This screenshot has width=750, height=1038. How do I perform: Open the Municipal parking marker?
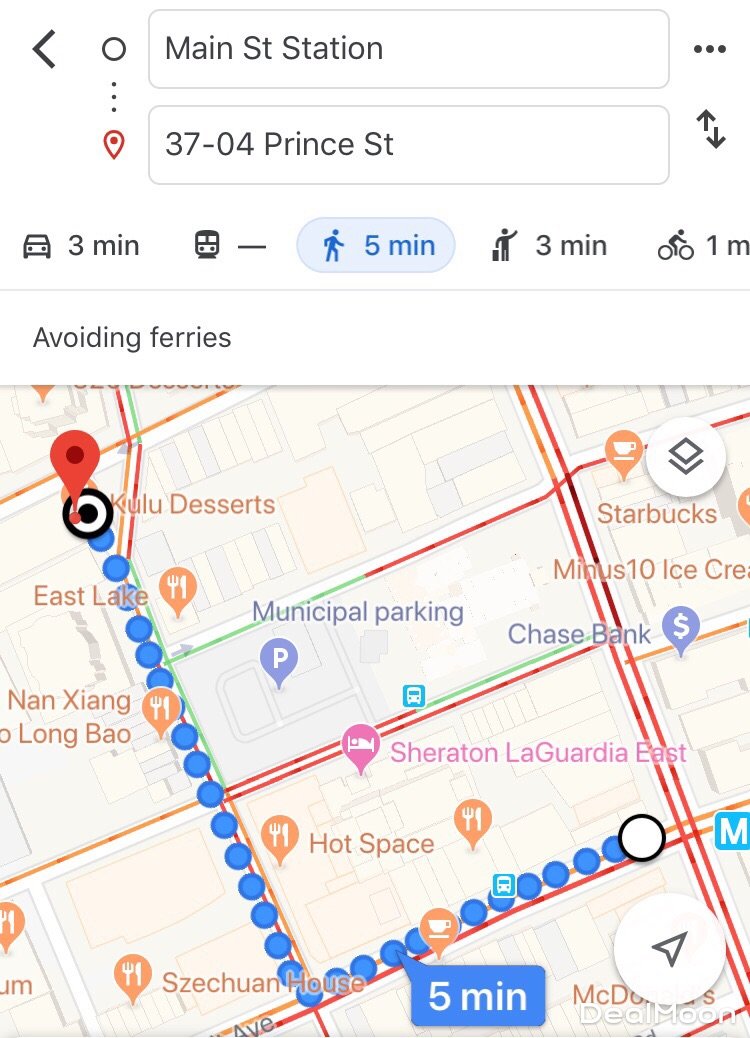279,661
